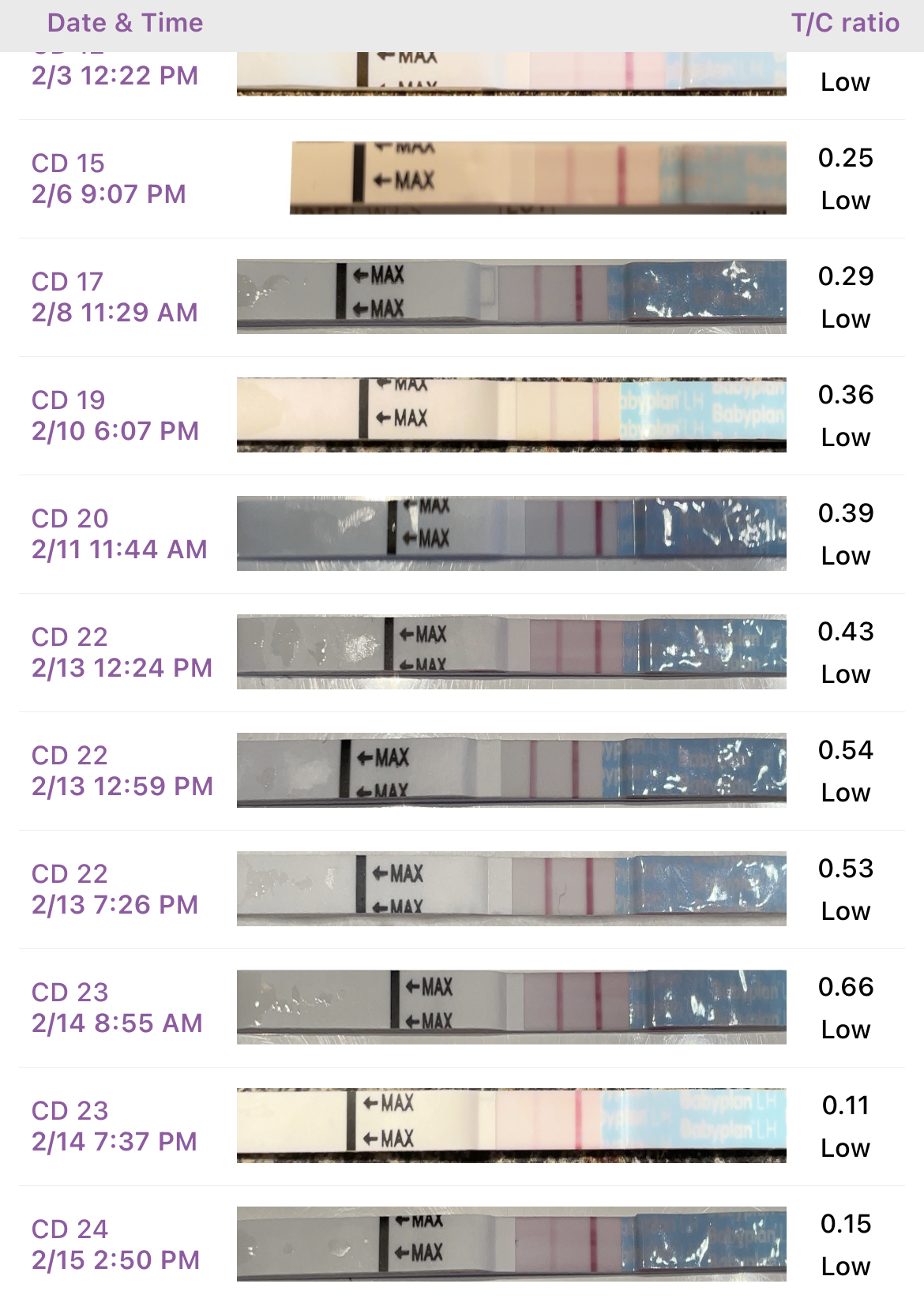
Task: View the 2/10 6:07 PM test strip
Action: 511,415
